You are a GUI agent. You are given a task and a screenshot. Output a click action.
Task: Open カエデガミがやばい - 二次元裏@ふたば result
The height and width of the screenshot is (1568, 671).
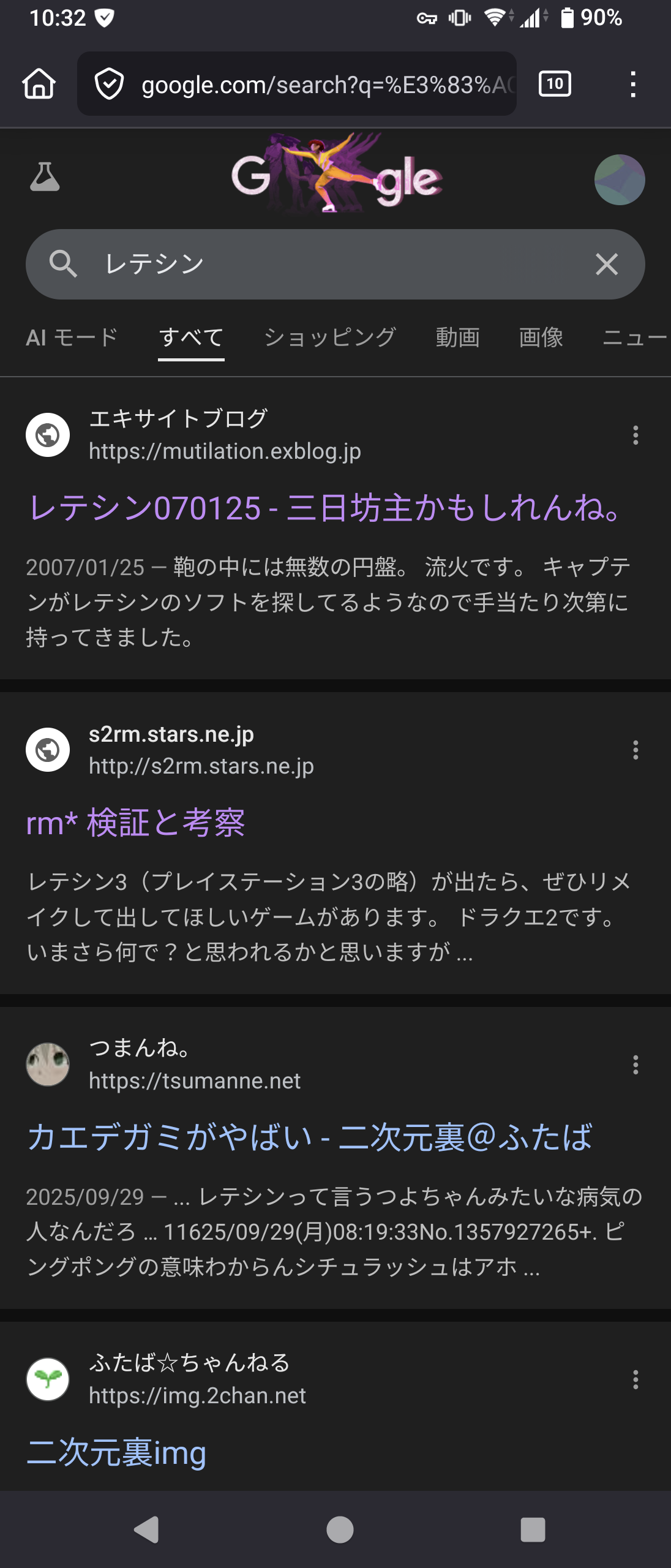pyautogui.click(x=310, y=1137)
